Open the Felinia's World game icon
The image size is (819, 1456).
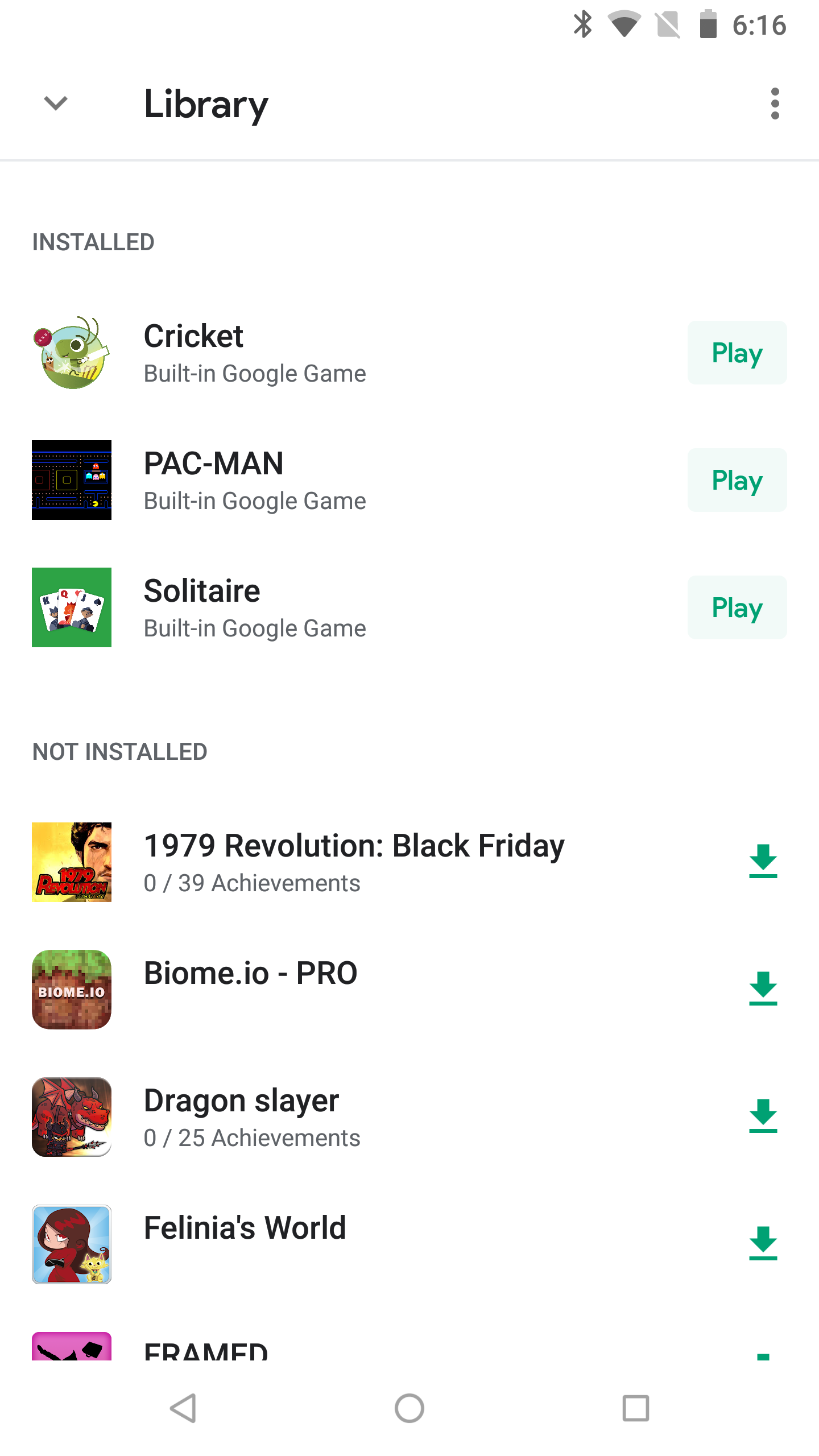(x=72, y=1243)
